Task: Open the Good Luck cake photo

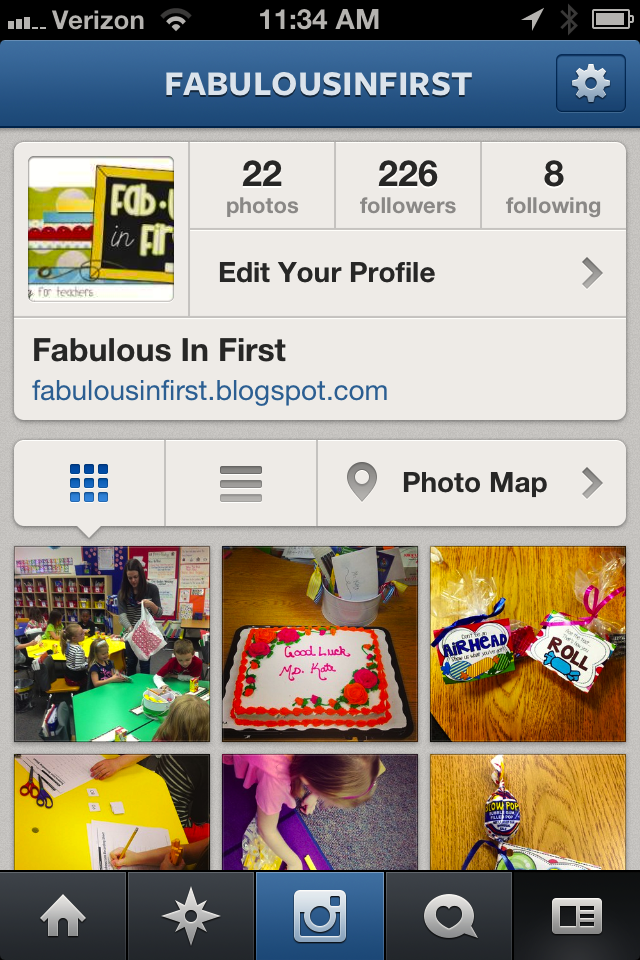Action: [320, 643]
